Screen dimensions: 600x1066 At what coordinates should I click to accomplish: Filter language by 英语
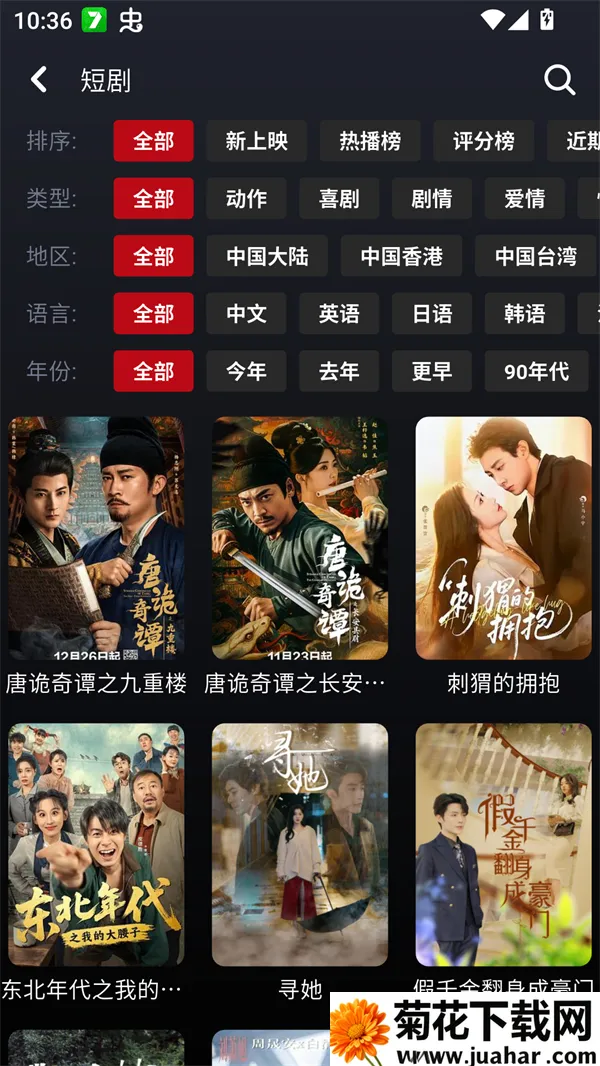(x=339, y=314)
